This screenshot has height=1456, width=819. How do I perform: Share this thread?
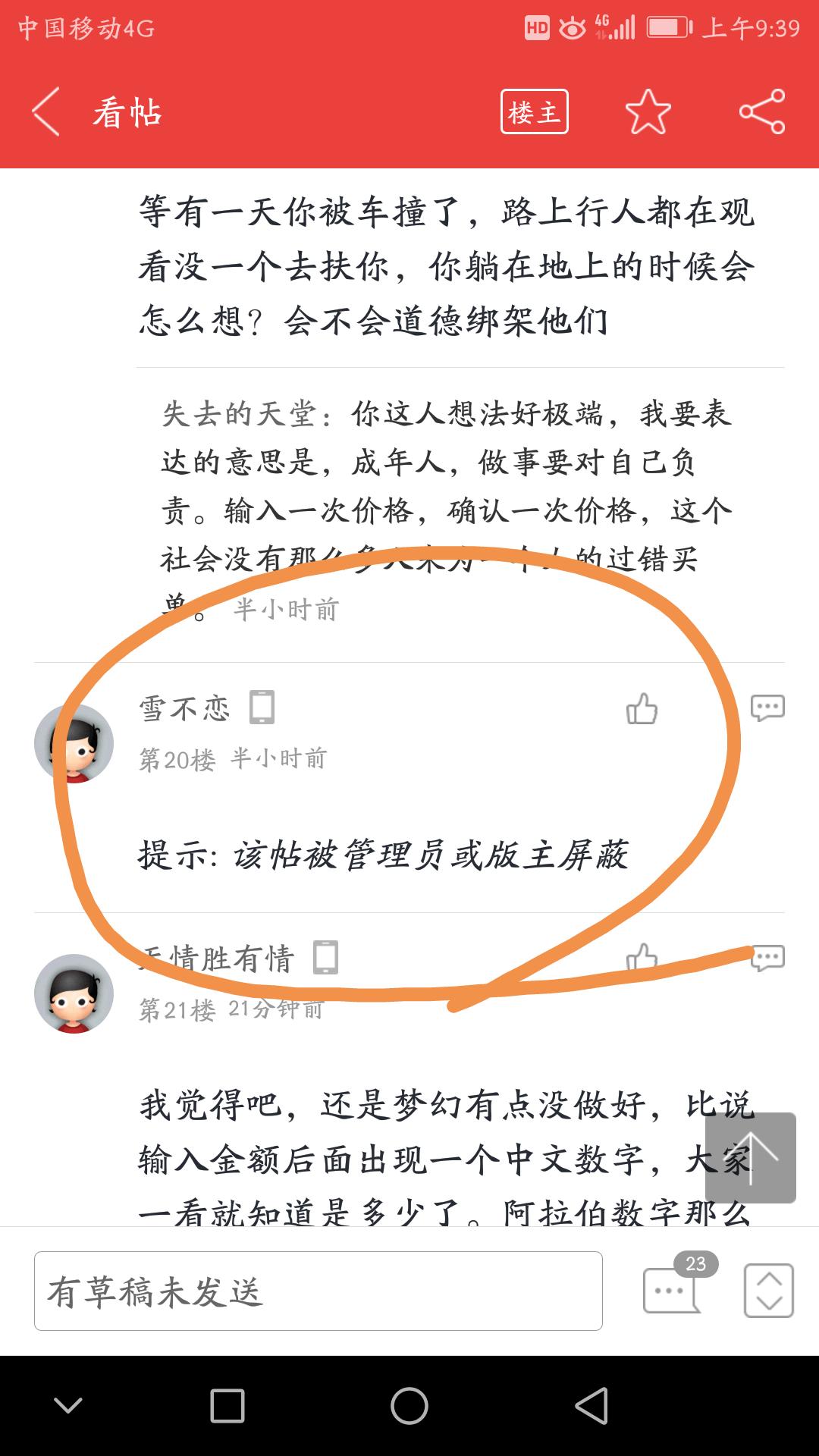761,112
